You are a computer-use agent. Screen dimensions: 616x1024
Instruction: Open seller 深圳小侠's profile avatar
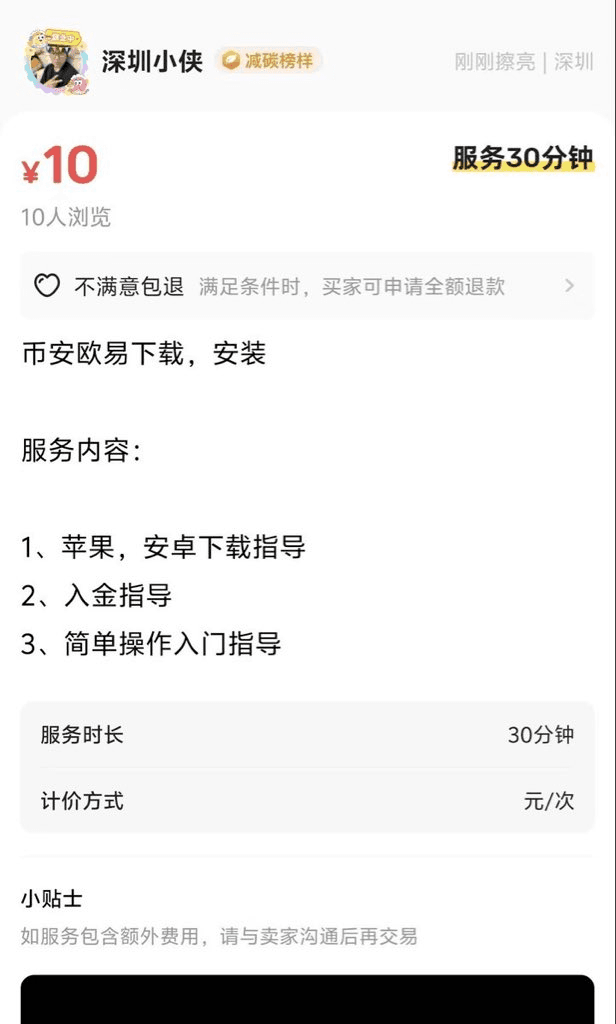tap(56, 62)
